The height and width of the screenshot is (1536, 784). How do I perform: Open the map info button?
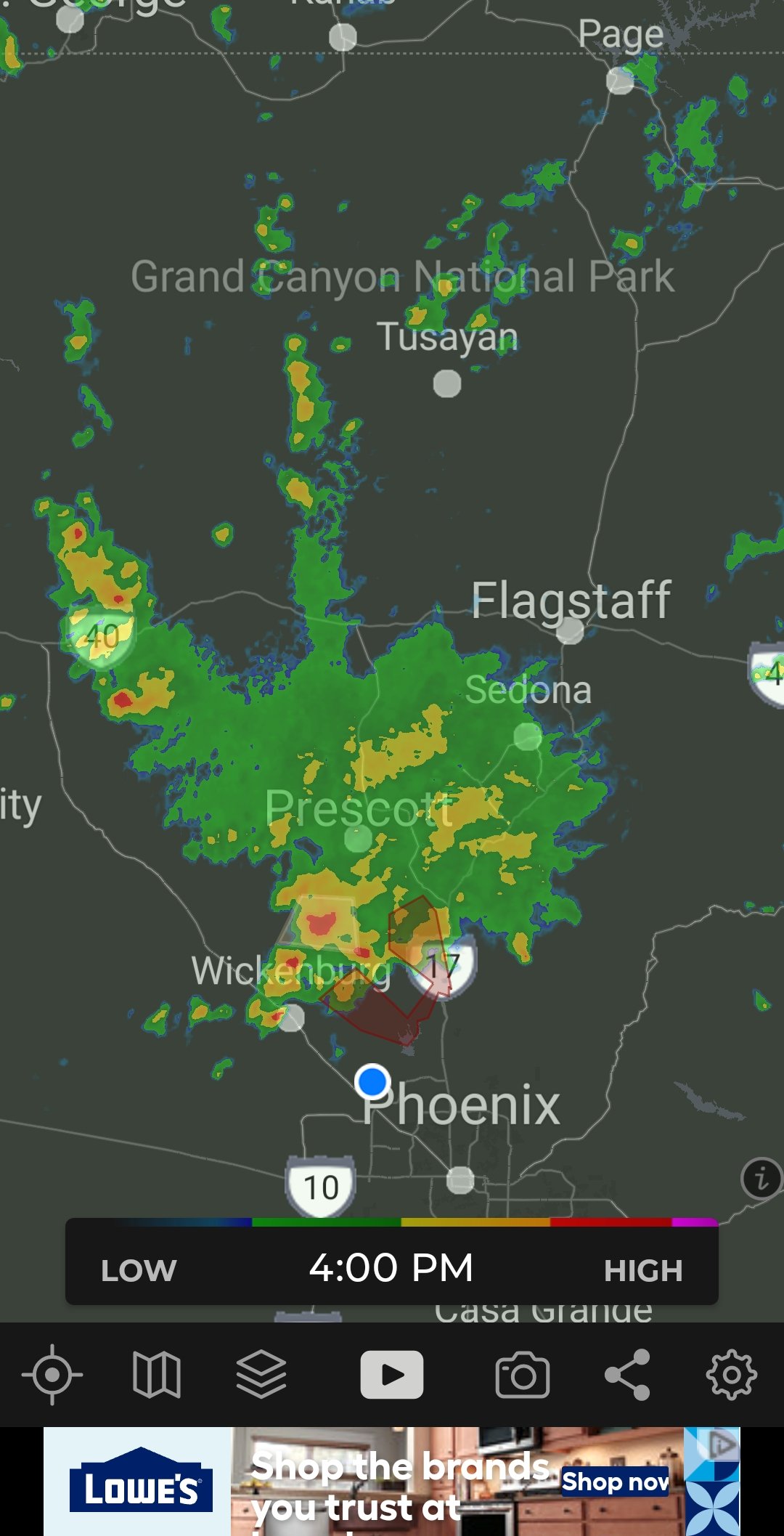coord(761,1178)
